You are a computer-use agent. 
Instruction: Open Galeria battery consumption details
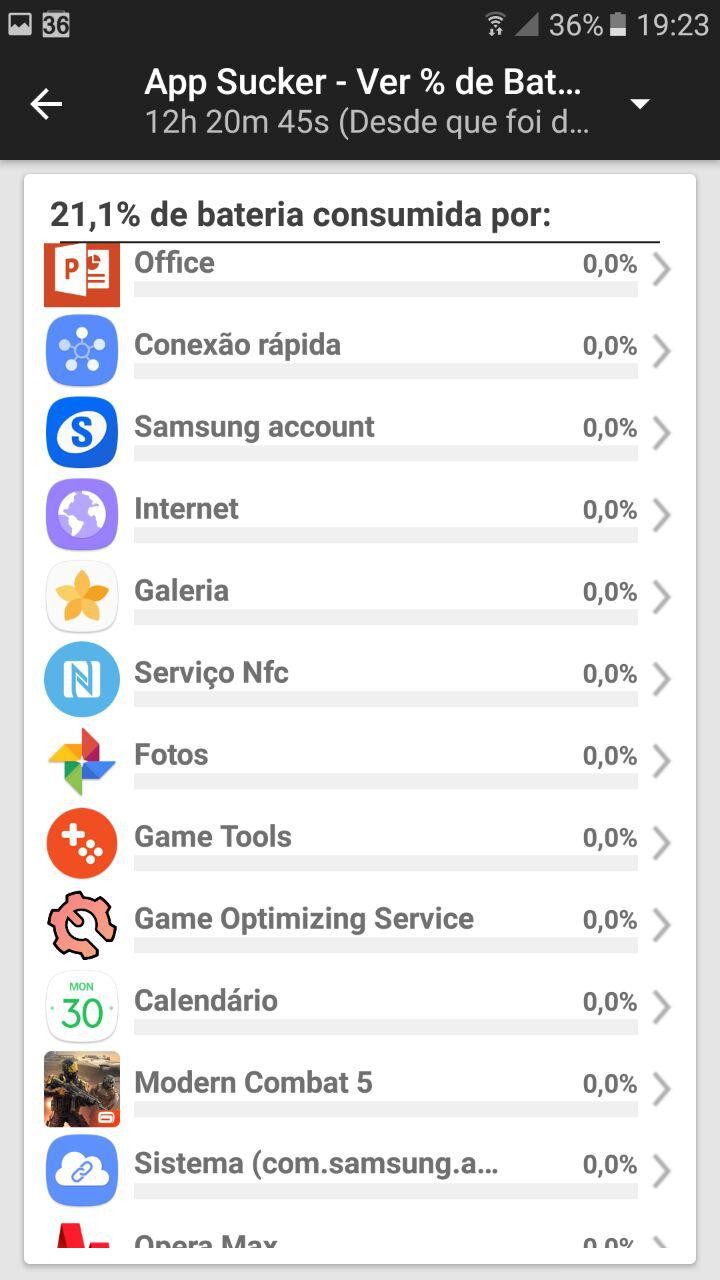pos(360,596)
